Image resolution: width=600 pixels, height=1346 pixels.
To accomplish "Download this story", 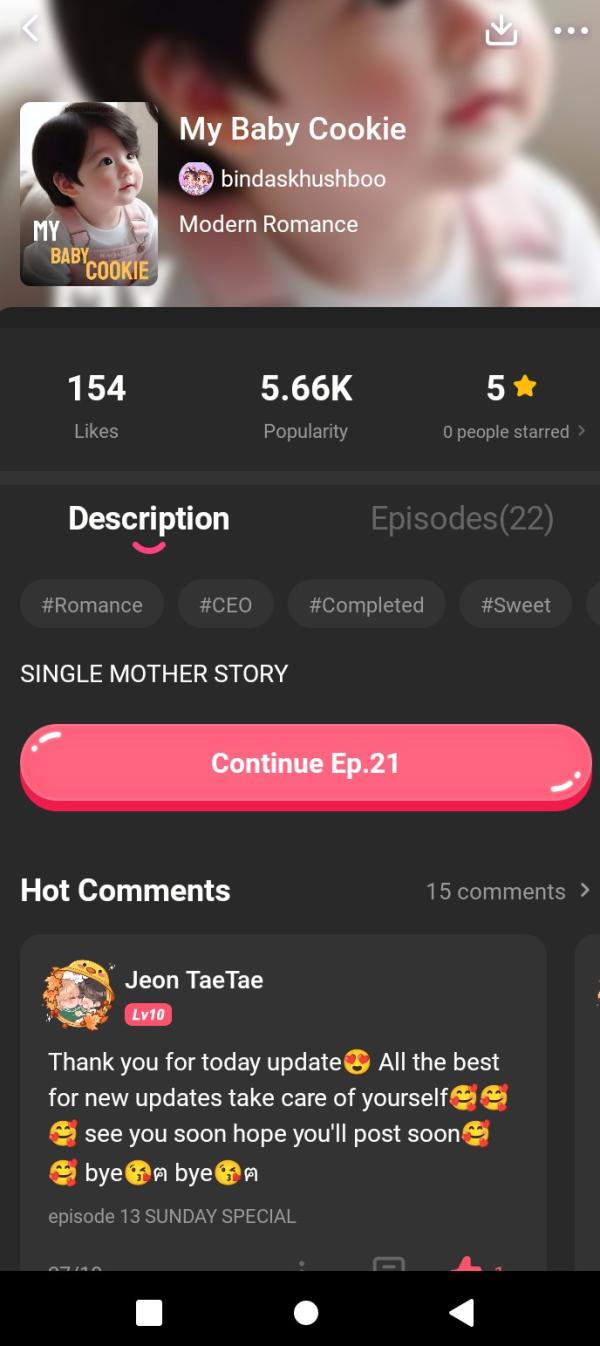I will click(x=501, y=31).
